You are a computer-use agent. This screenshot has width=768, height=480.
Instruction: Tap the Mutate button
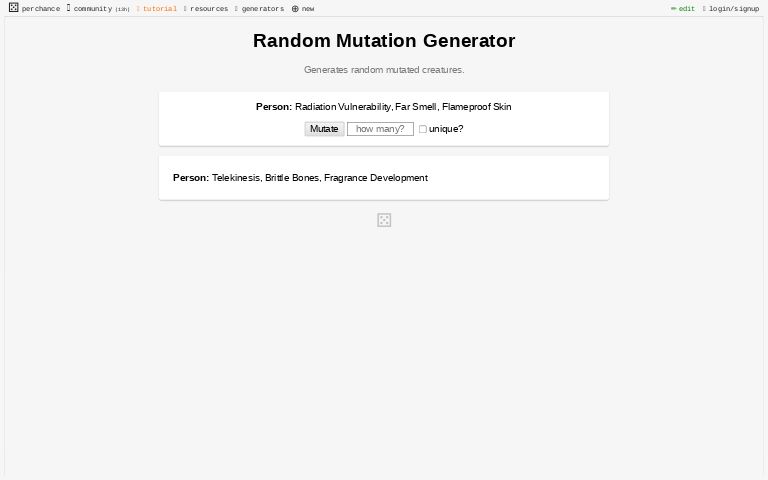(x=324, y=129)
